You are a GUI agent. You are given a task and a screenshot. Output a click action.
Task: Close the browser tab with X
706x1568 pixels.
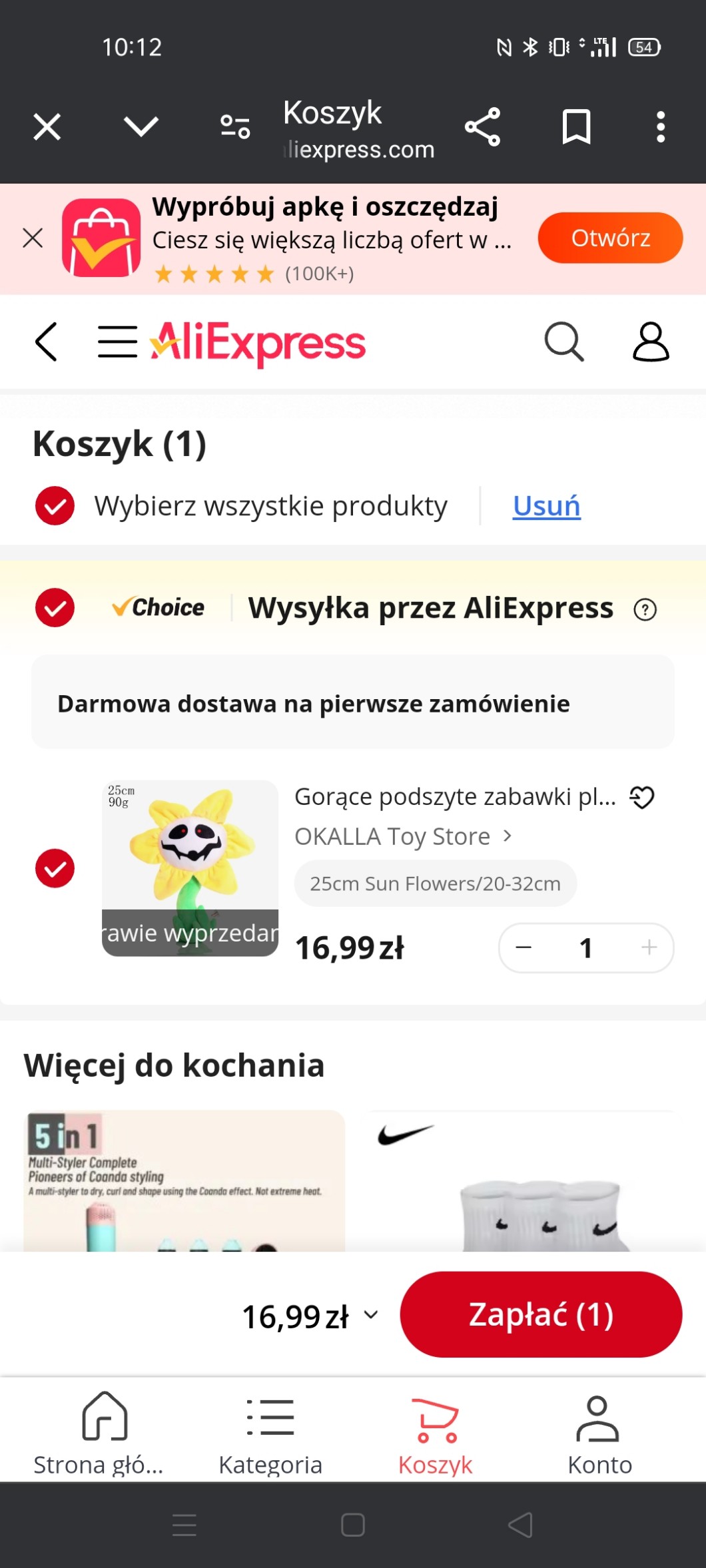click(x=47, y=127)
